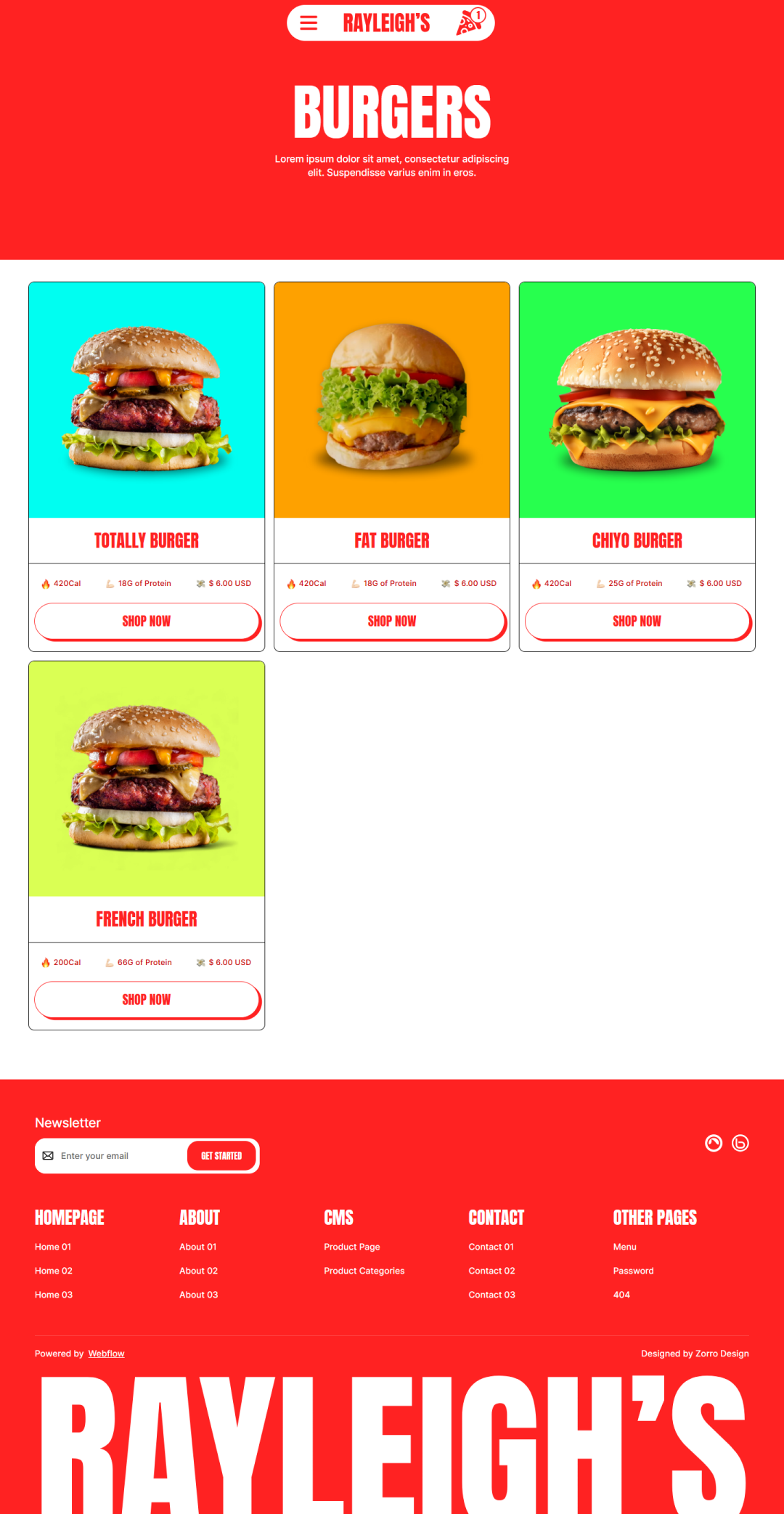Tap Shop Now for Fat Burger

point(392,622)
